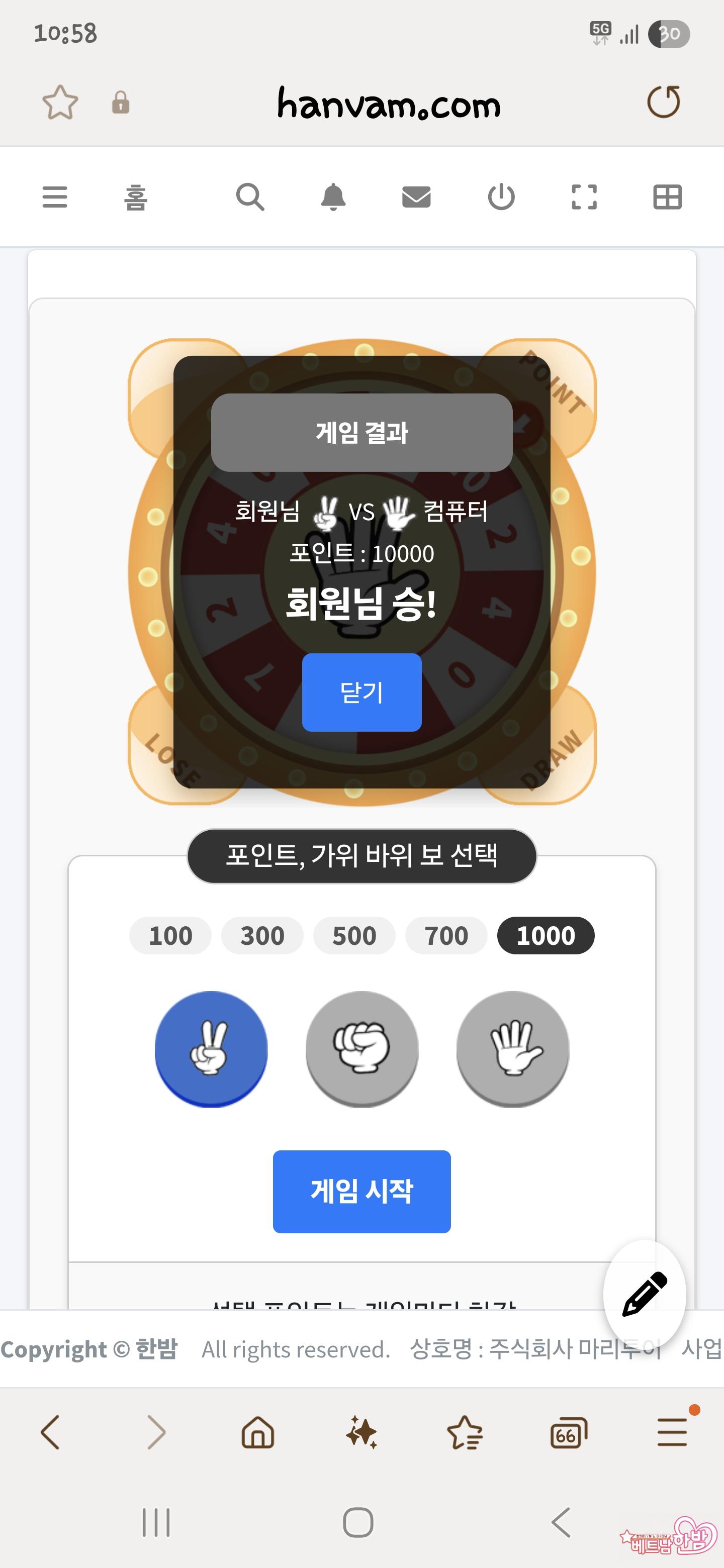Select the 1000 point chip
Image resolution: width=724 pixels, height=1568 pixels.
(546, 936)
